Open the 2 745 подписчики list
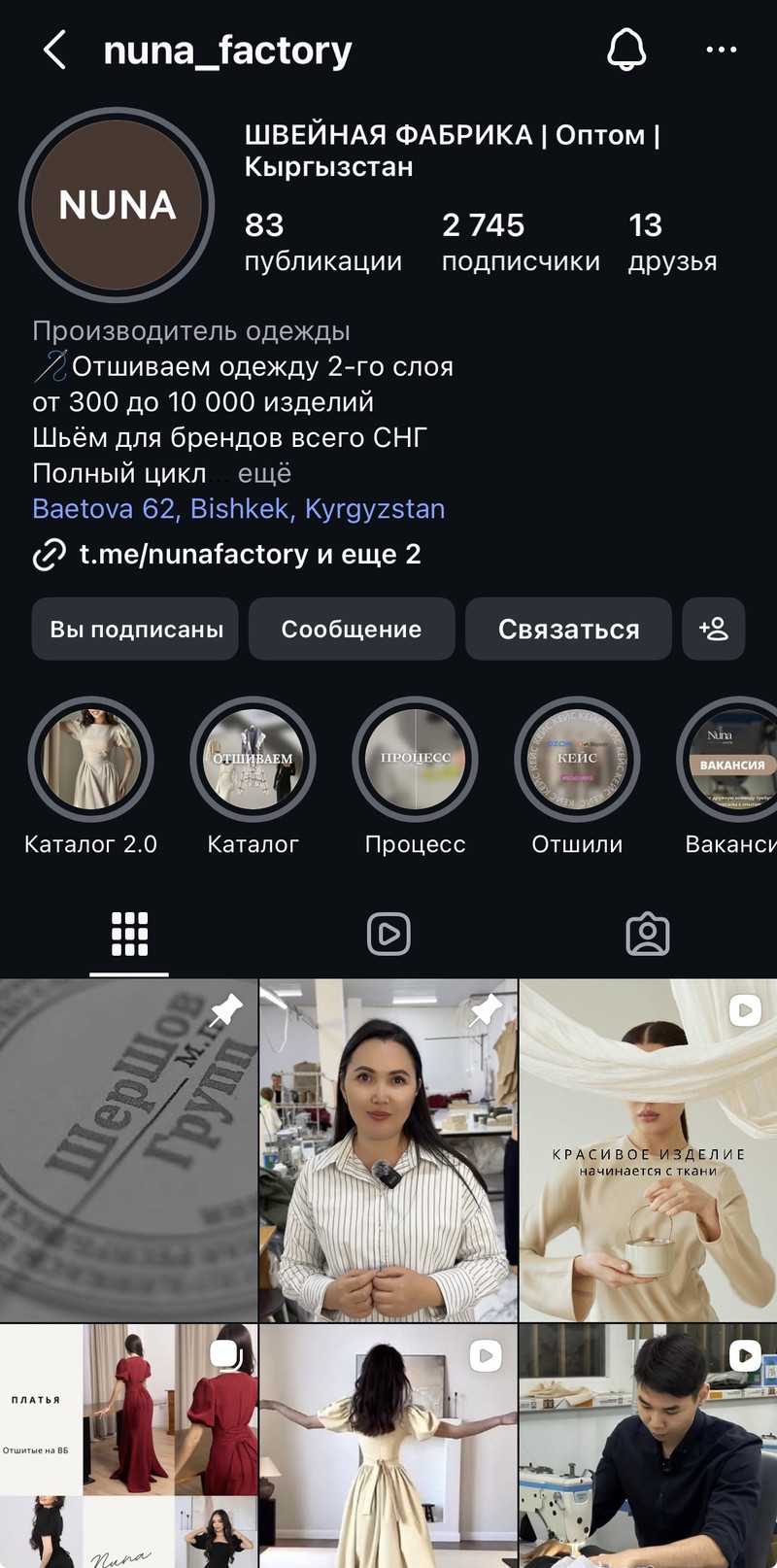 (x=521, y=242)
